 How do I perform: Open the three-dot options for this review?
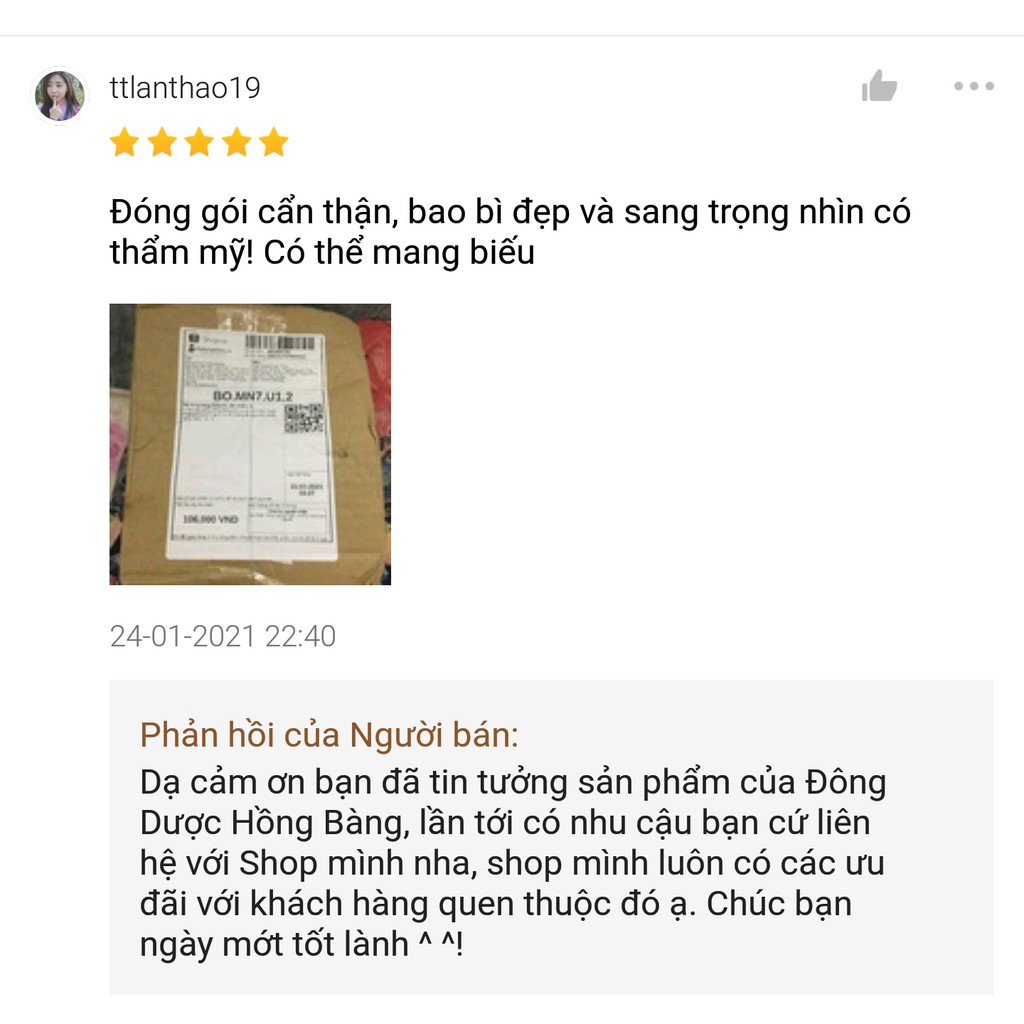[973, 87]
